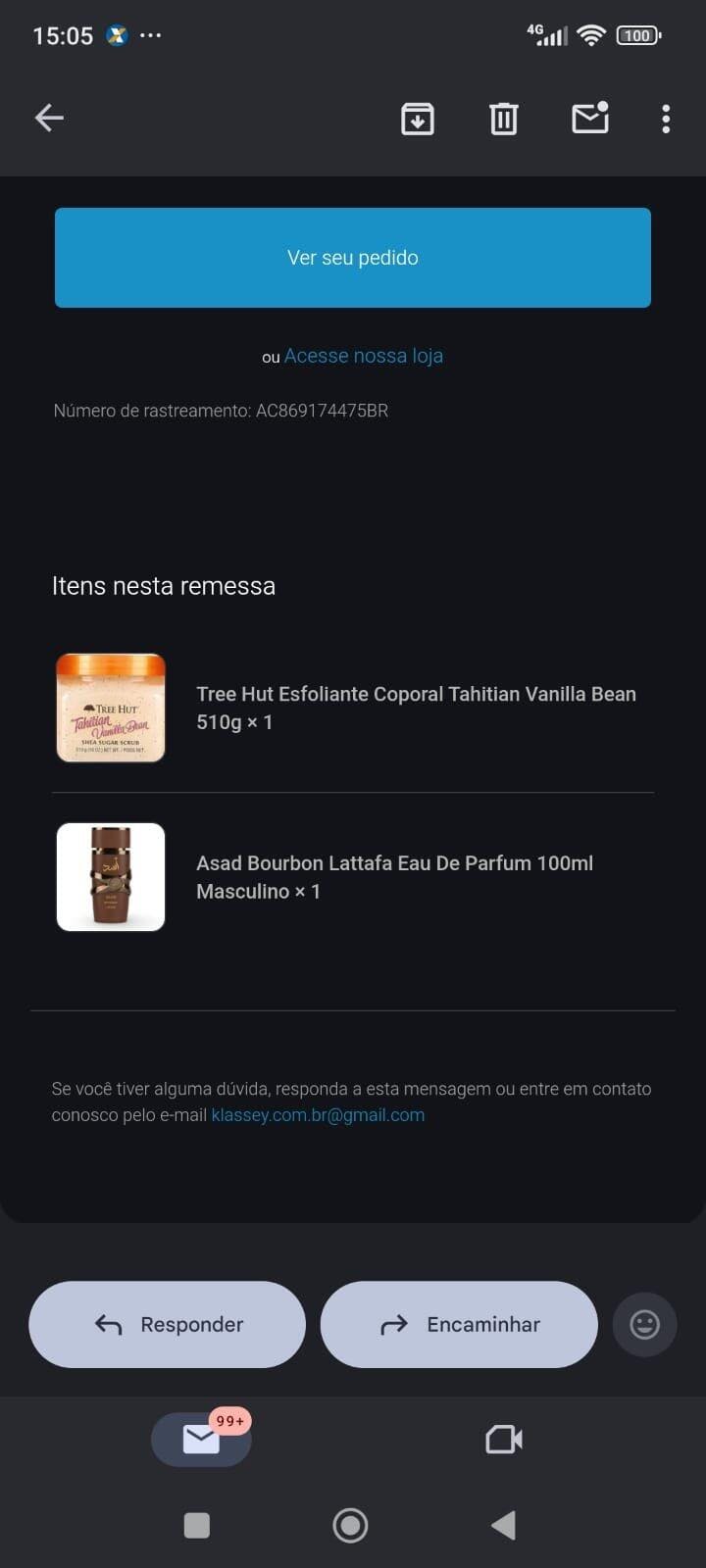This screenshot has width=706, height=1568.
Task: Switch to the Meet video tab
Action: point(504,1439)
